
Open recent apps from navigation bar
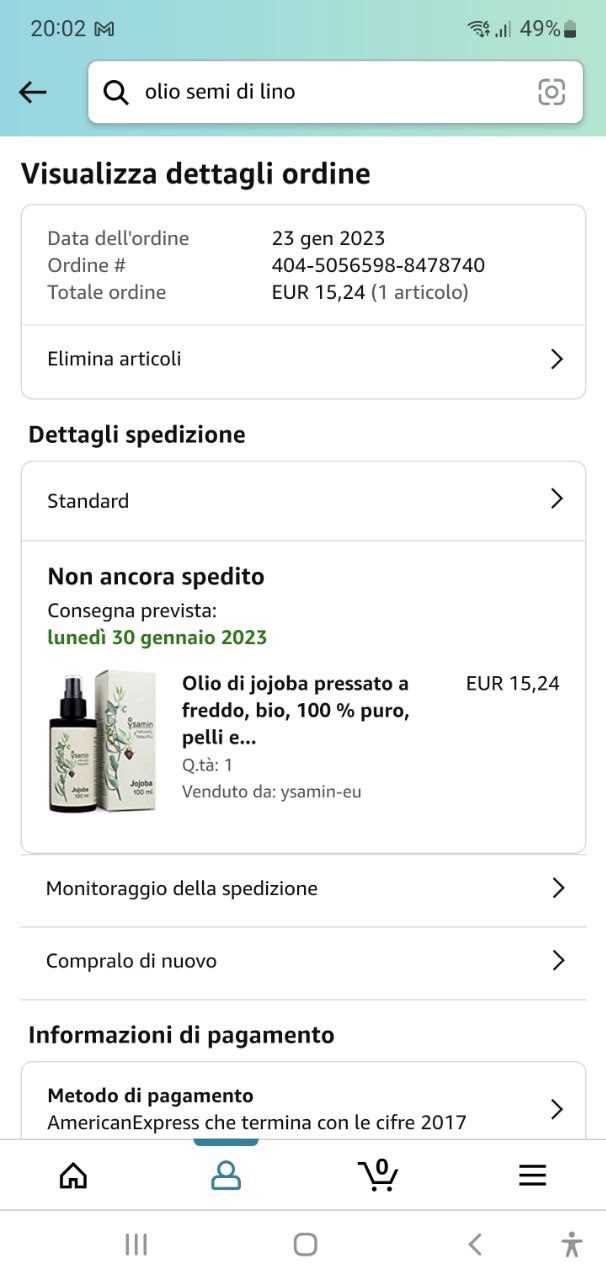(x=136, y=1244)
